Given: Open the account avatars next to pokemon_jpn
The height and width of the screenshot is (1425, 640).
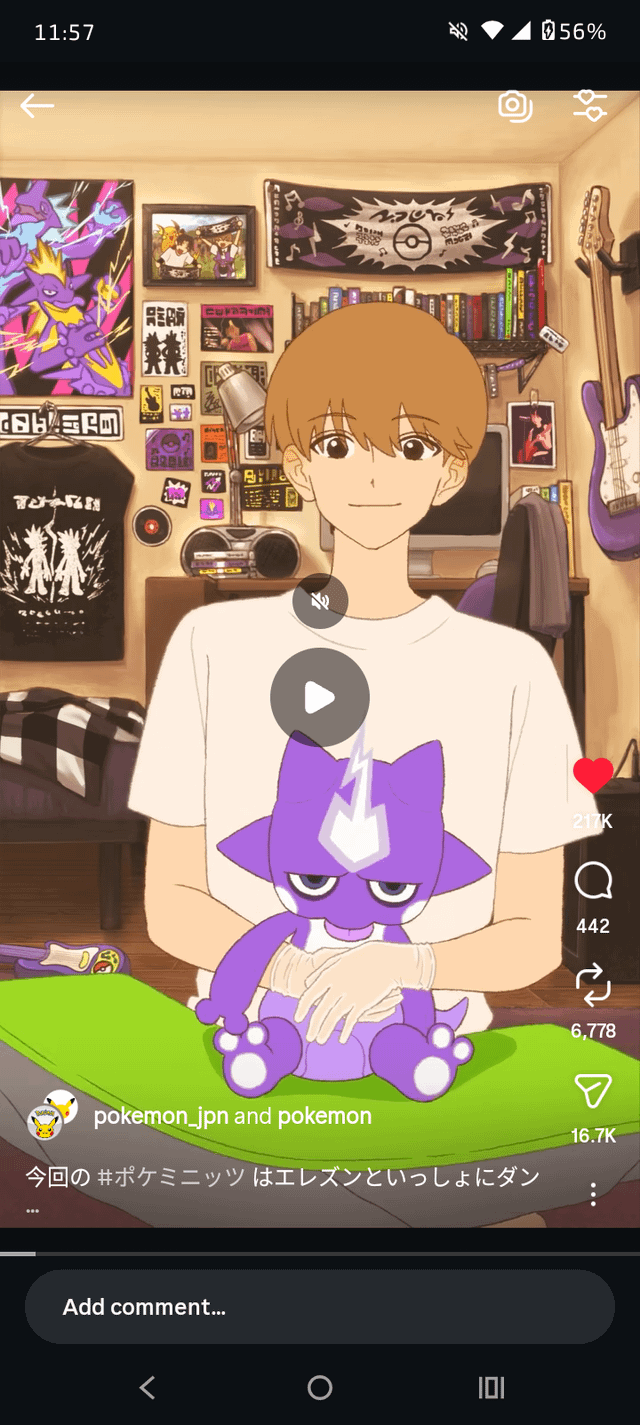Looking at the screenshot, I should coord(52,1115).
